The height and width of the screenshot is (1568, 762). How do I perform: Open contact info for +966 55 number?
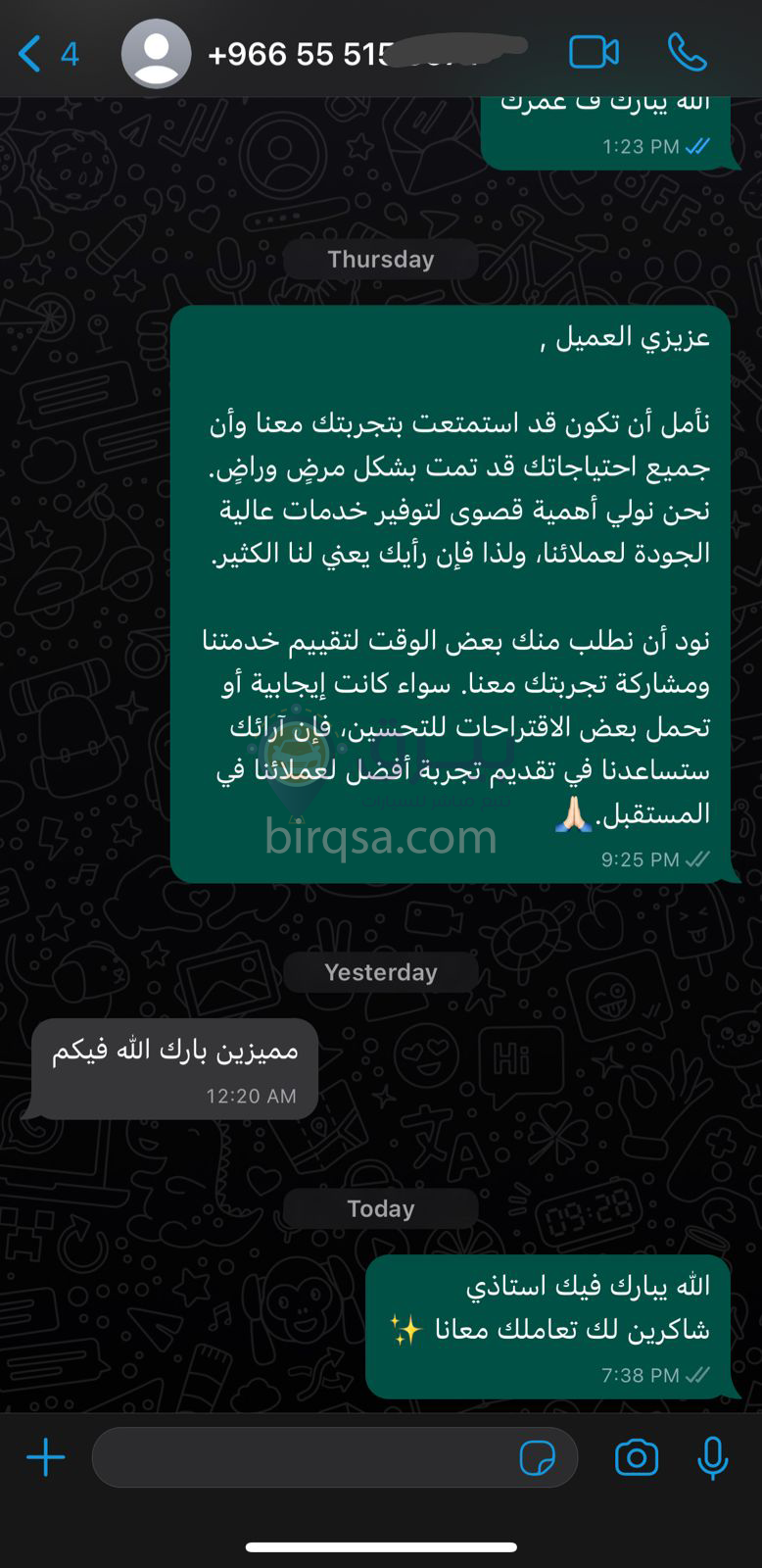323,54
